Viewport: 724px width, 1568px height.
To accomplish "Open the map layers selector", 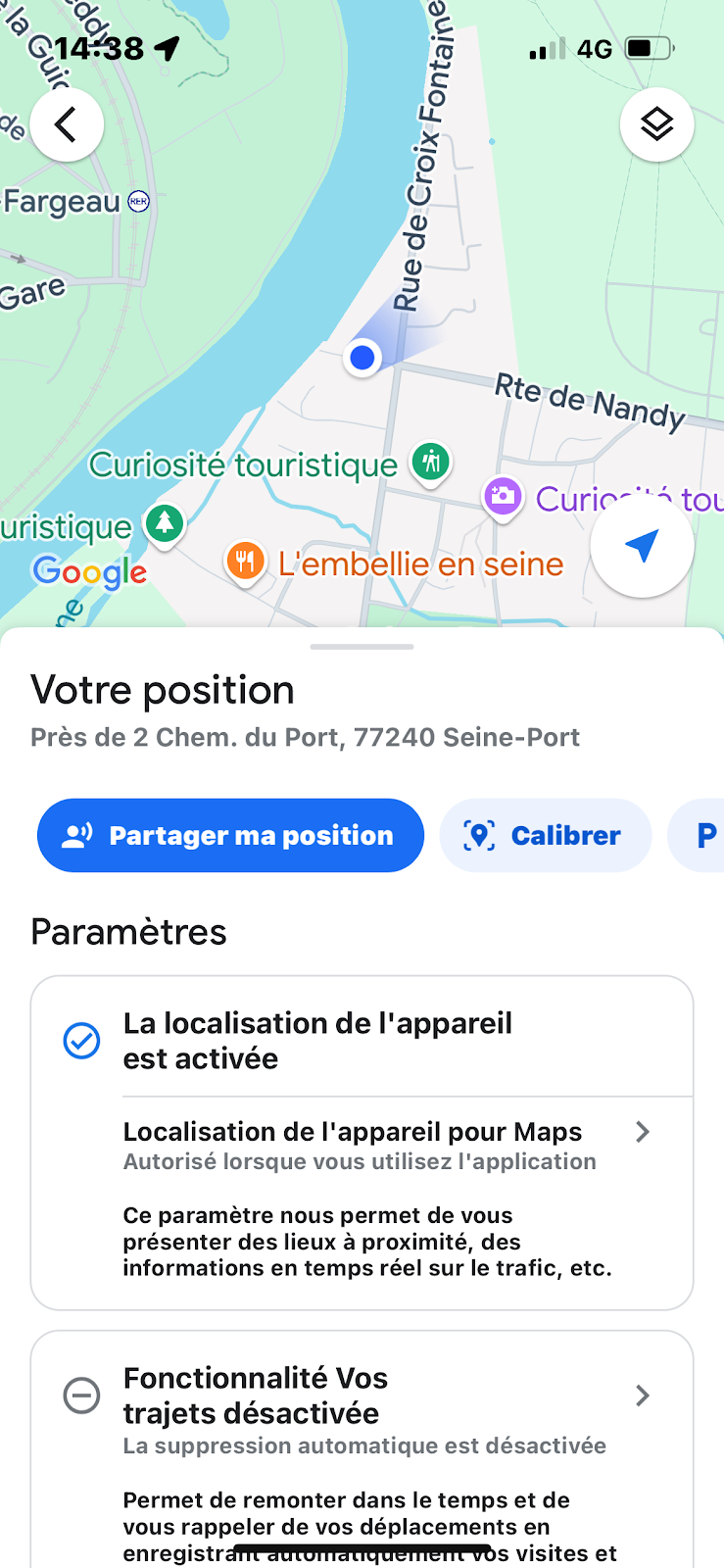I will point(656,125).
